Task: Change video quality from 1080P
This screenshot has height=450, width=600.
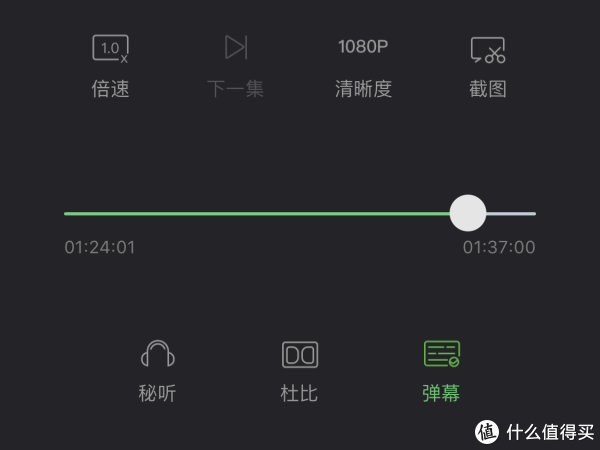Action: [x=363, y=64]
